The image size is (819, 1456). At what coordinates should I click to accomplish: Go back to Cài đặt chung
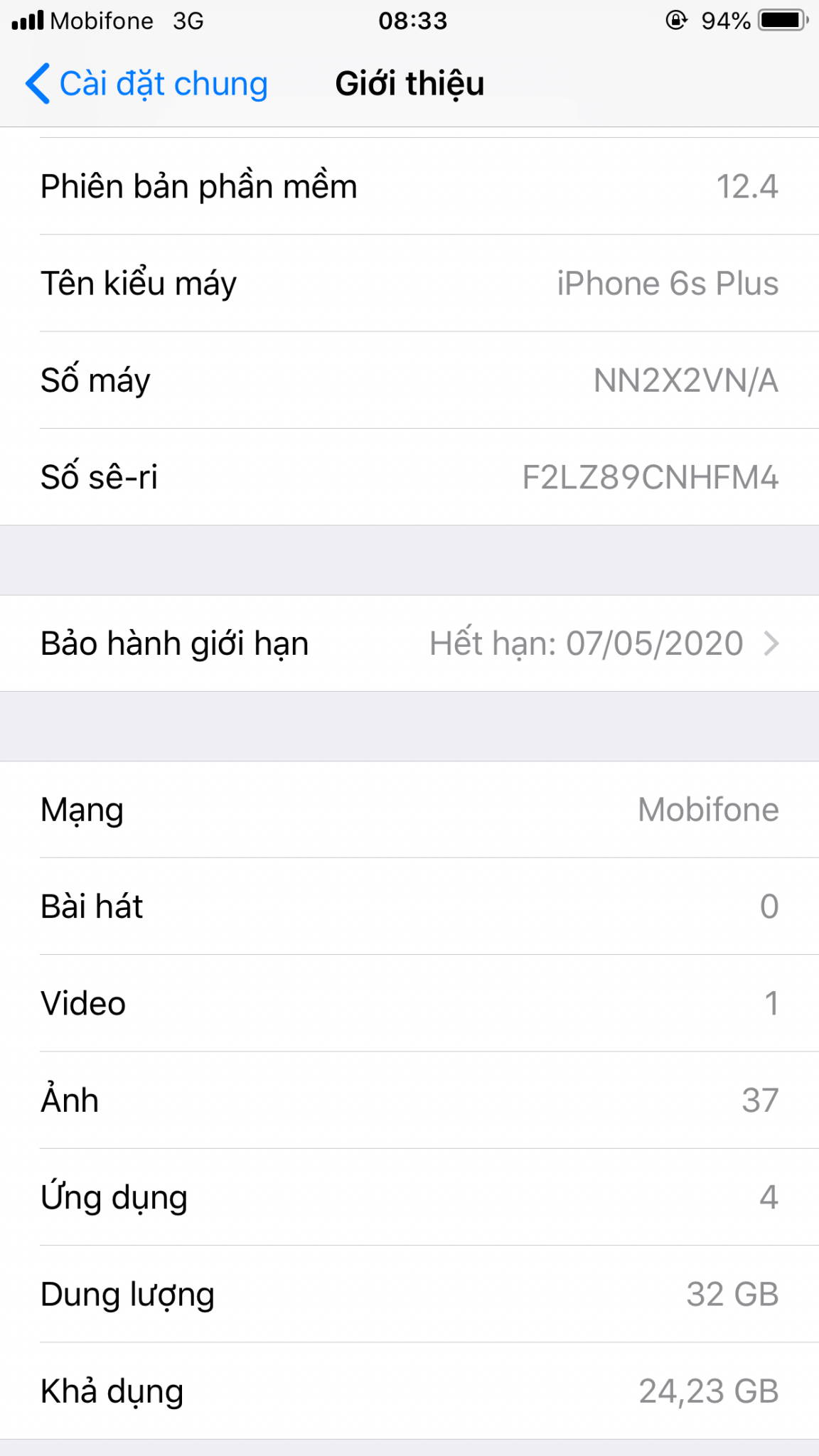click(x=147, y=84)
